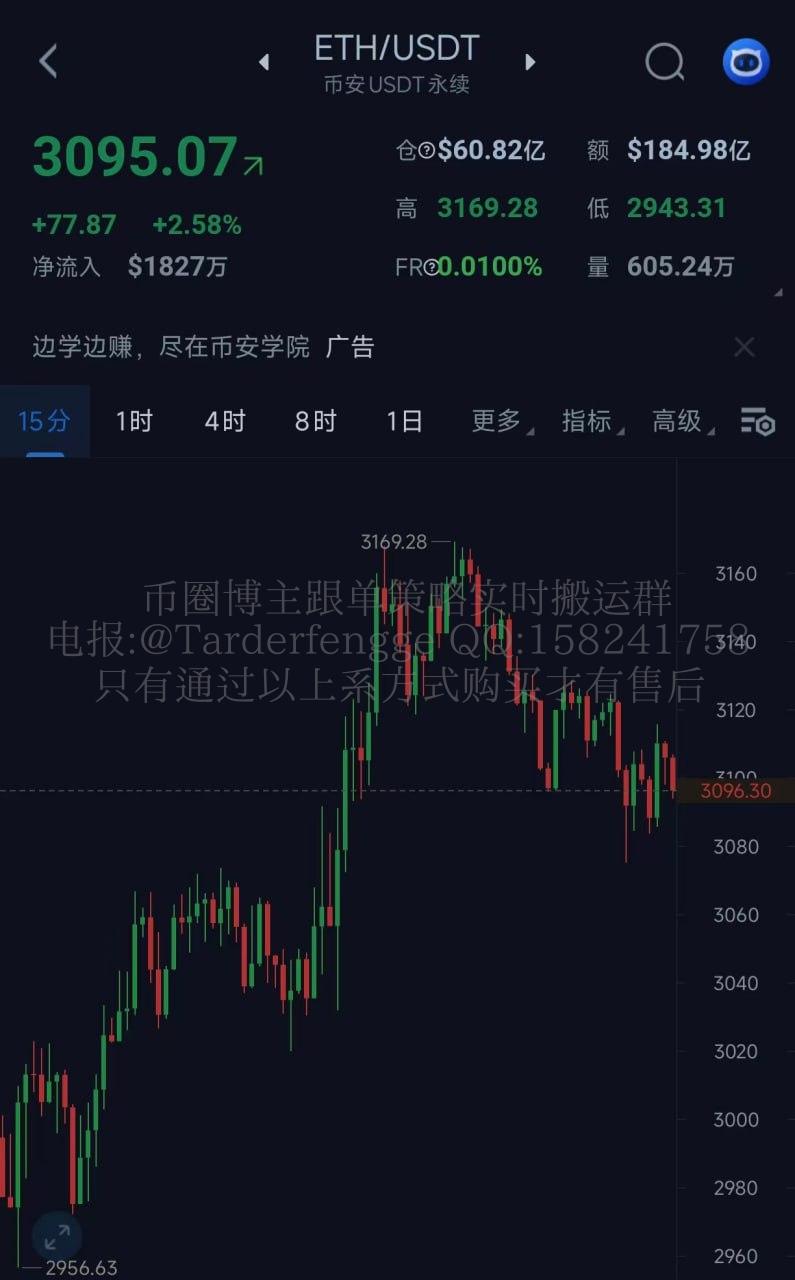
Task: Open the 指标 indicators menu
Action: pos(588,421)
